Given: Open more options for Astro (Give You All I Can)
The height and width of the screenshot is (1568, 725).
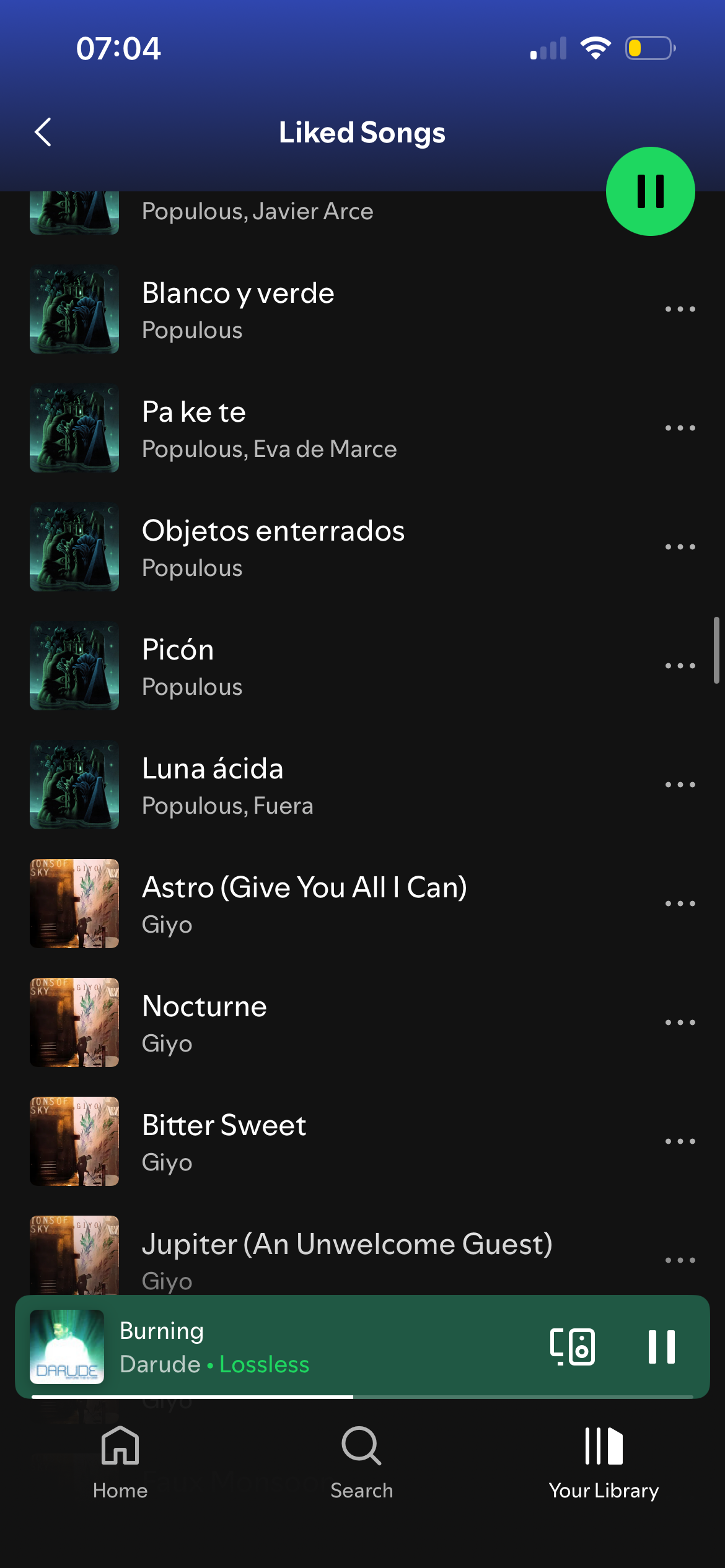Looking at the screenshot, I should 680,904.
